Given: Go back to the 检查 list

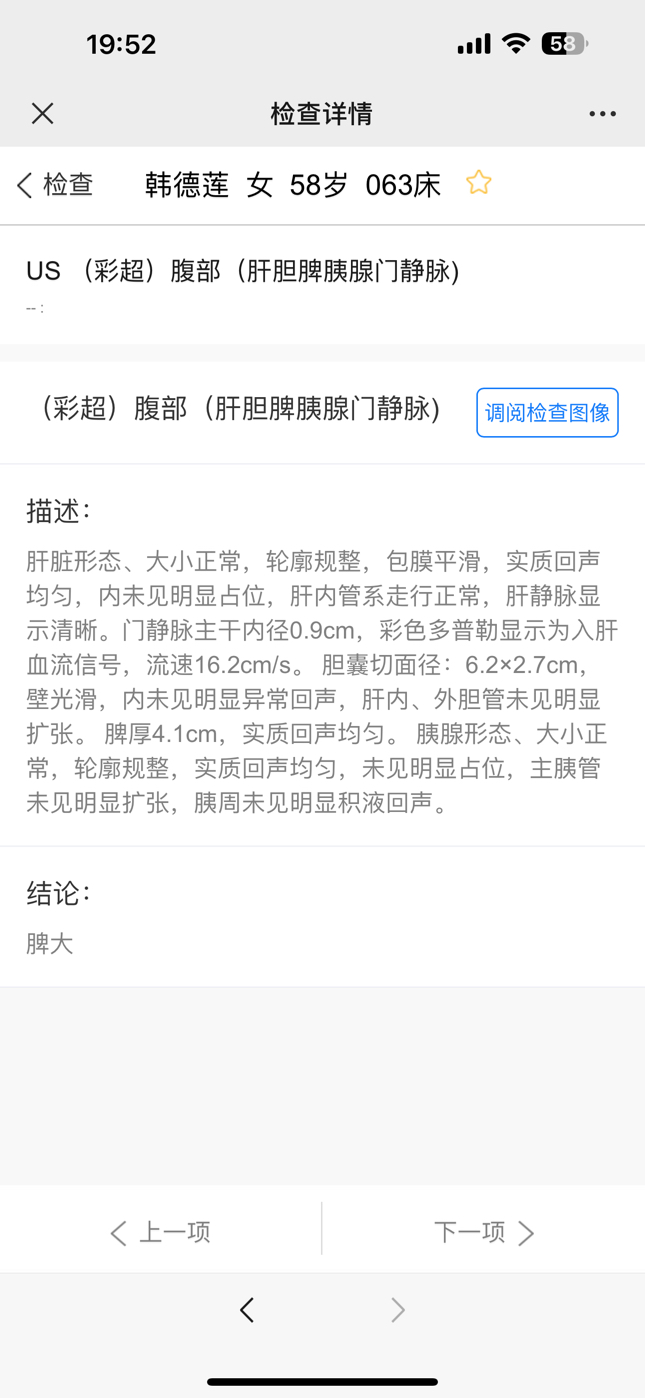Looking at the screenshot, I should click(55, 184).
